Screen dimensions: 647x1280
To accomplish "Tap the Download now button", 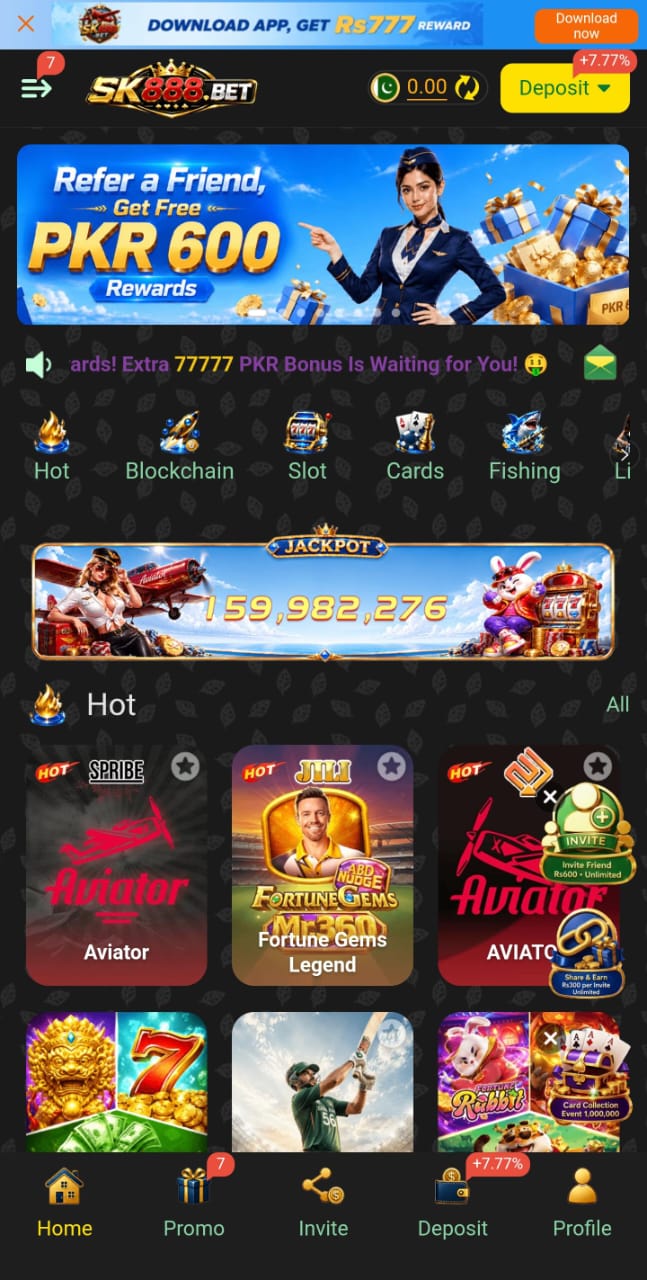I will (x=586, y=25).
